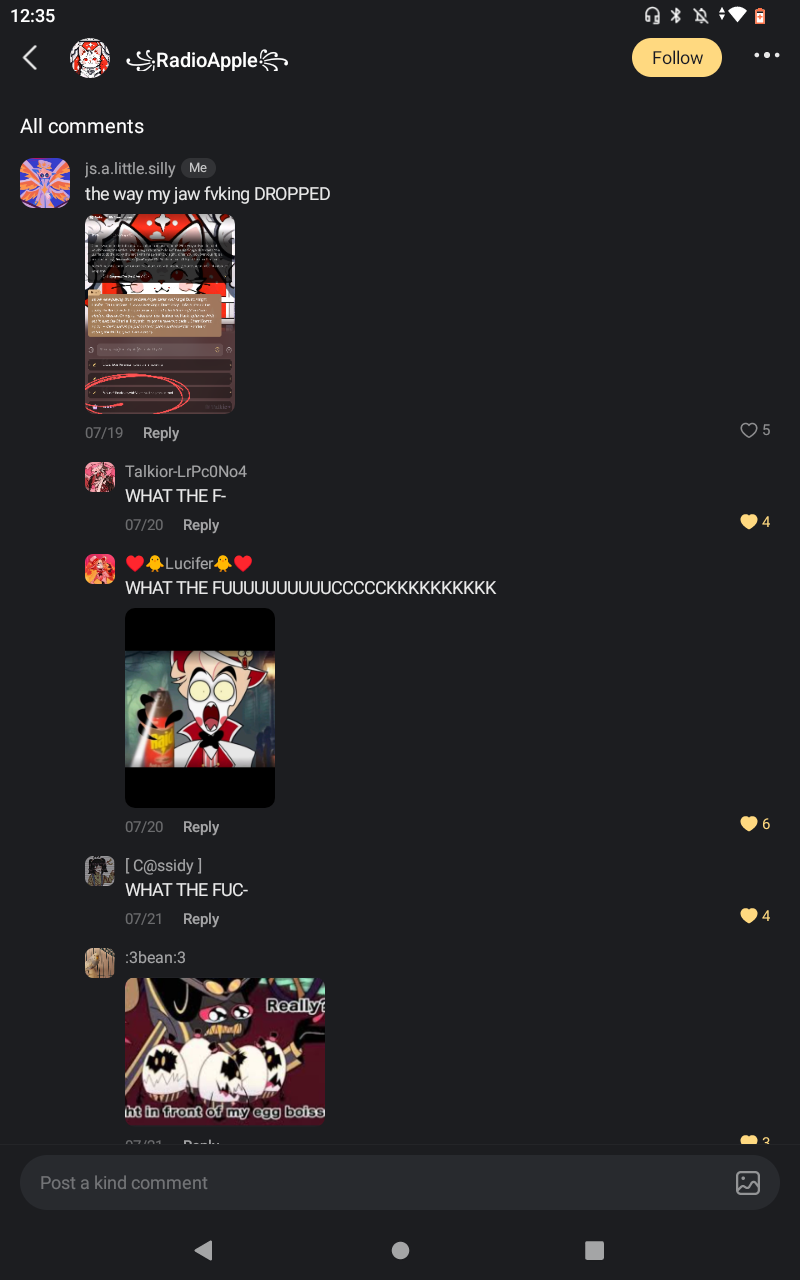Like Lucifer's comment with 6 likes
Screen dimensions: 800x1280
point(749,824)
